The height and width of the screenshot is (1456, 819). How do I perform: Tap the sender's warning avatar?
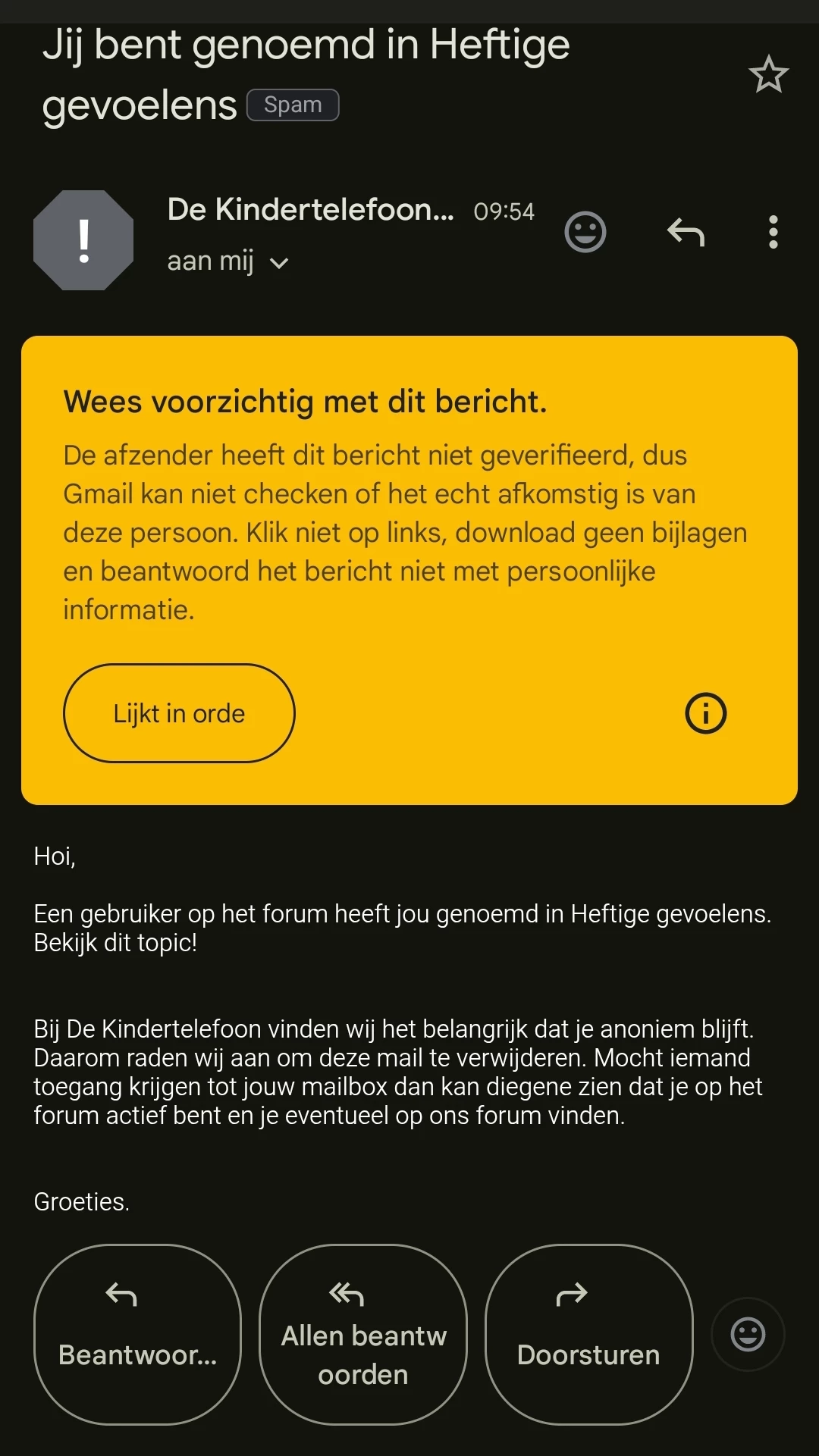(83, 240)
